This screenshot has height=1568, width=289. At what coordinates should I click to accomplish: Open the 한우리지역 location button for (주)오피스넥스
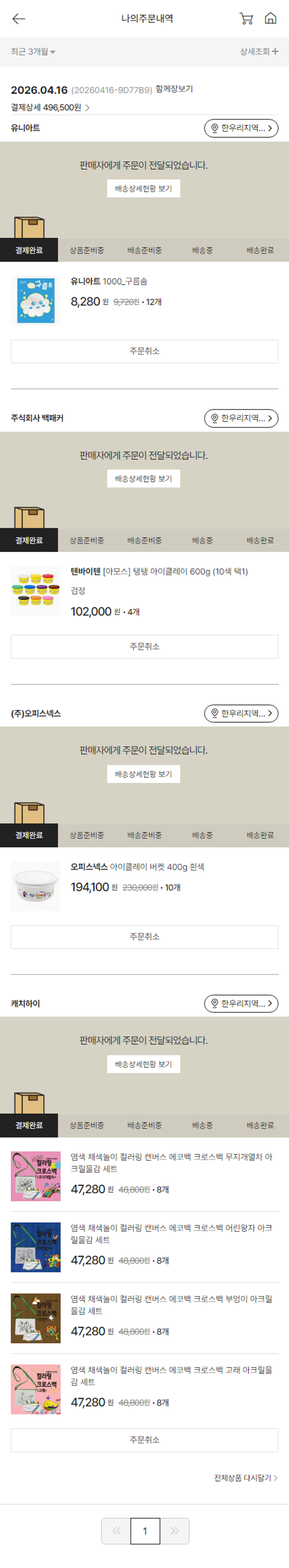(241, 713)
